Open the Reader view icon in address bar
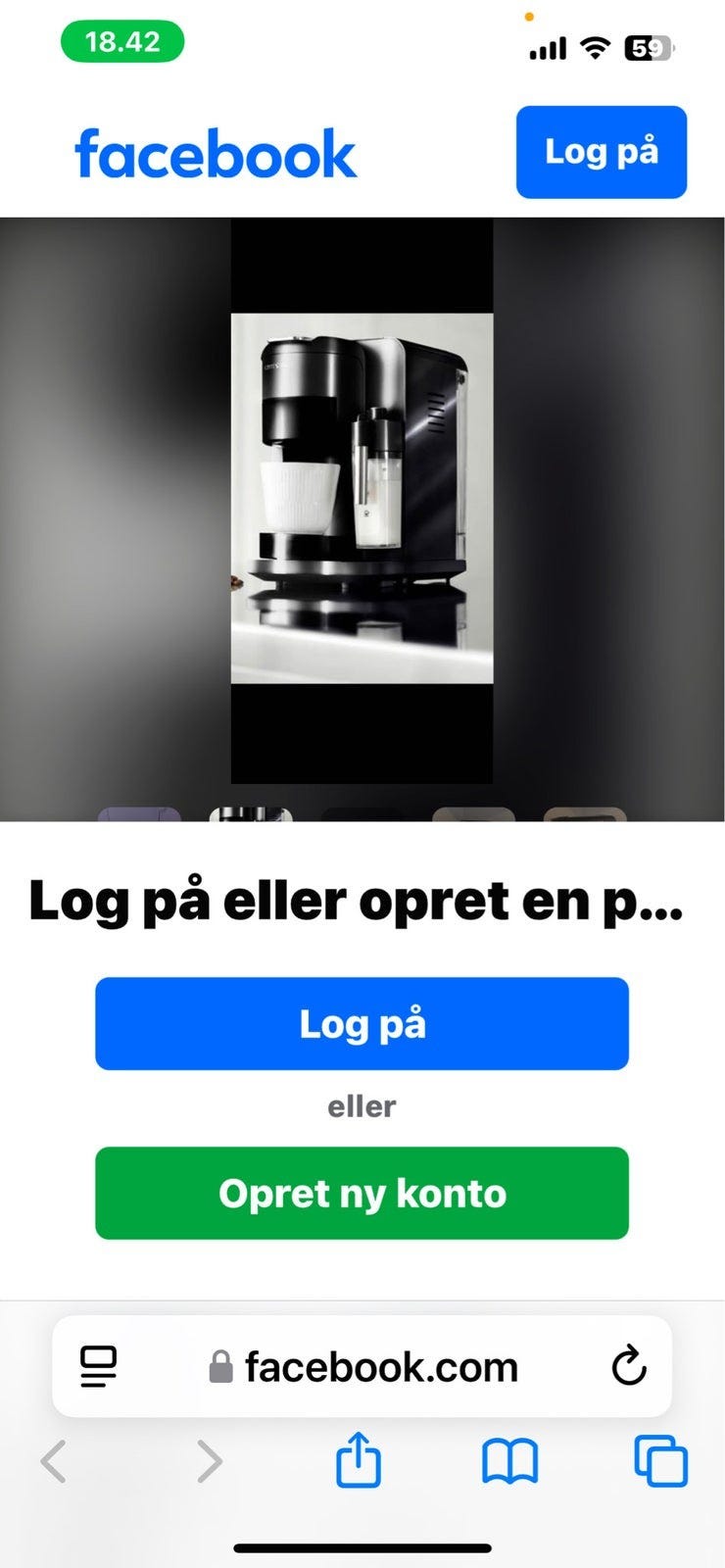 [98, 1365]
